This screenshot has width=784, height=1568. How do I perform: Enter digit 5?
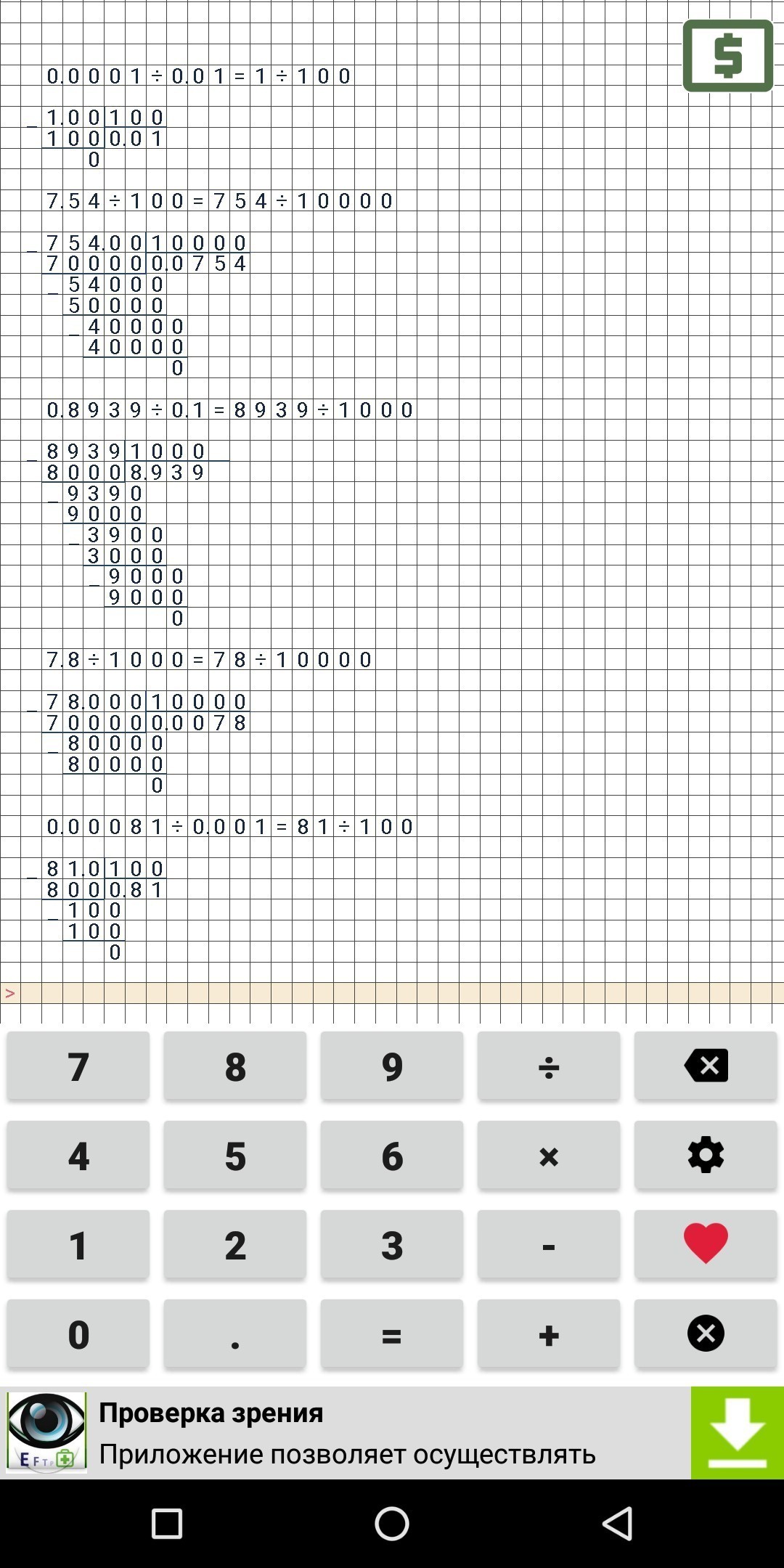tap(235, 1156)
